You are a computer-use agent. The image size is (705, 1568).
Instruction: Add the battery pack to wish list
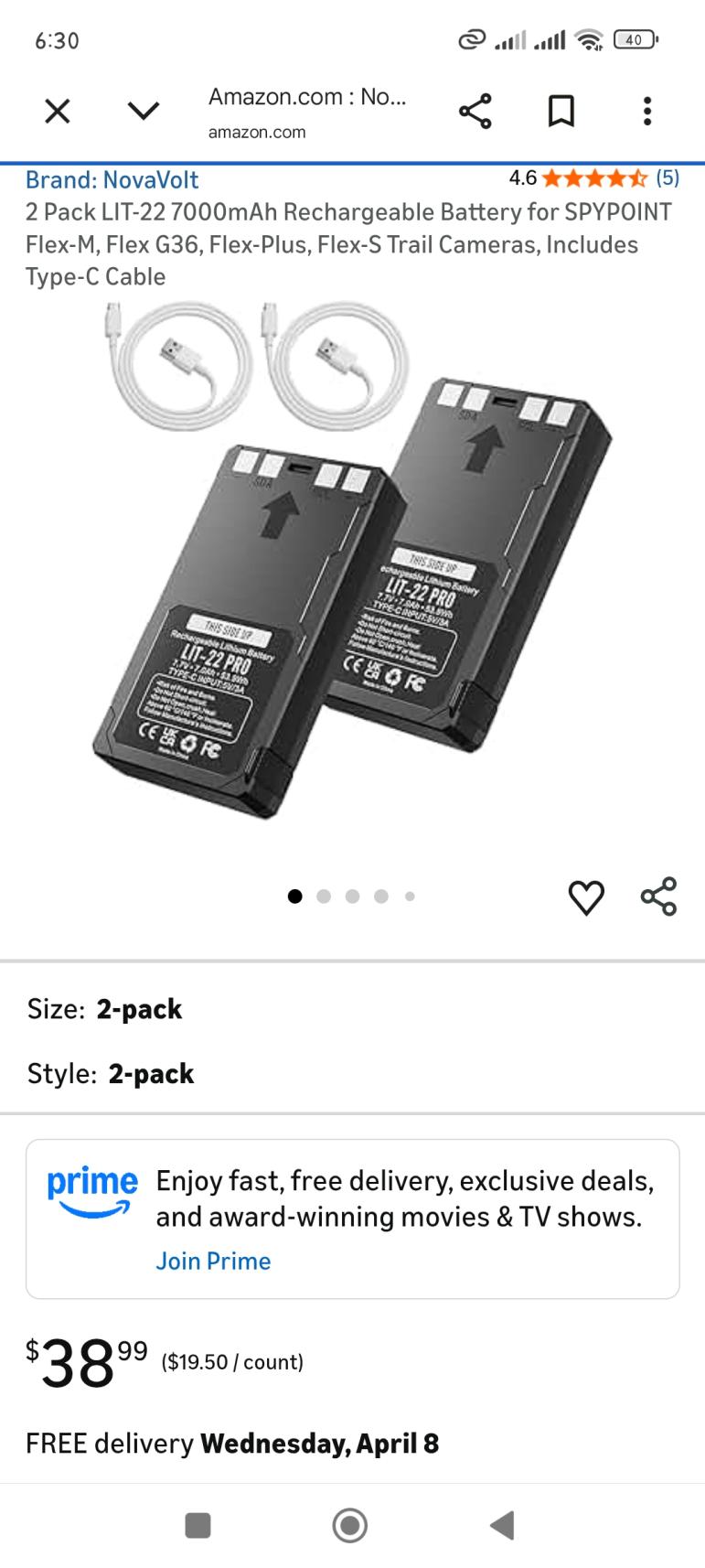(586, 897)
